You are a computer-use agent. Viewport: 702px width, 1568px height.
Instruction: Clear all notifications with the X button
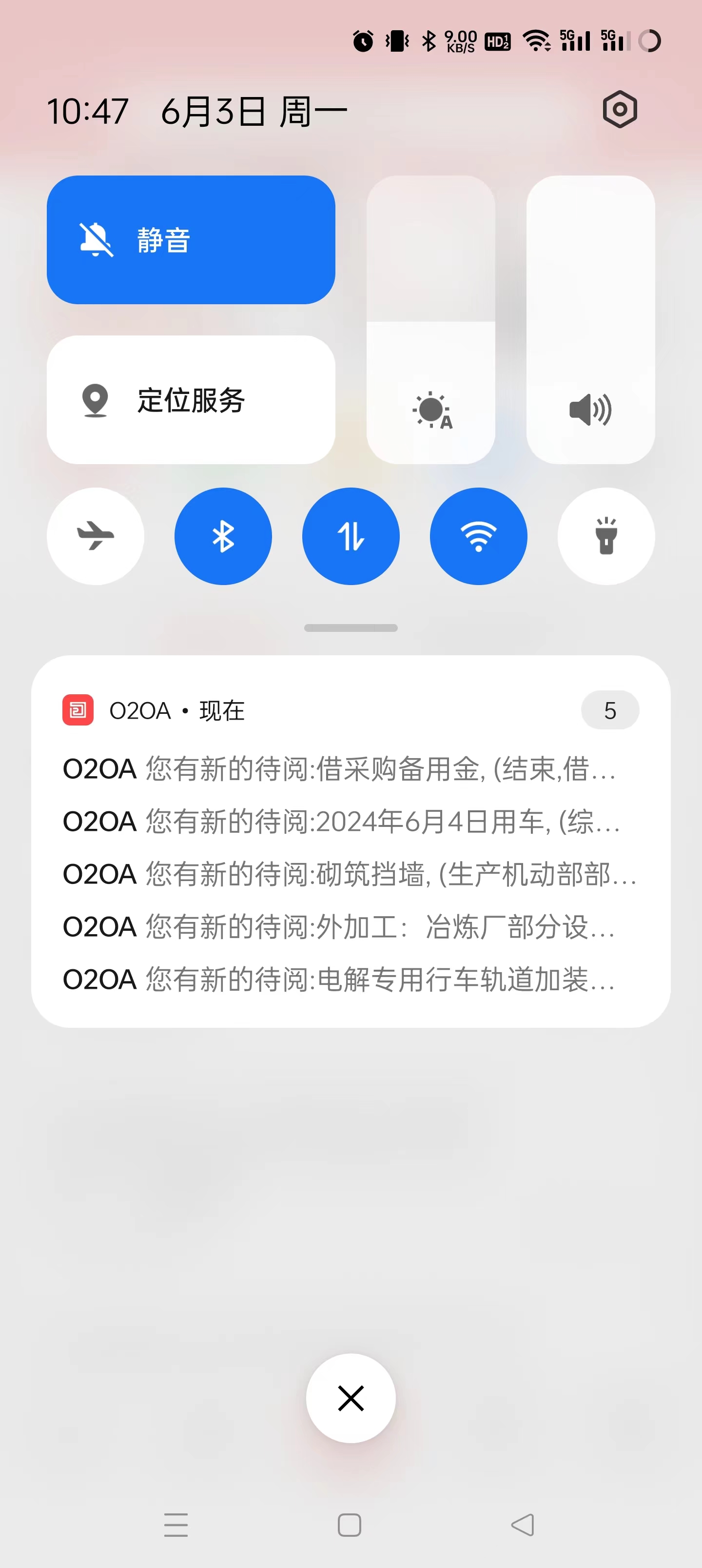(x=351, y=1398)
